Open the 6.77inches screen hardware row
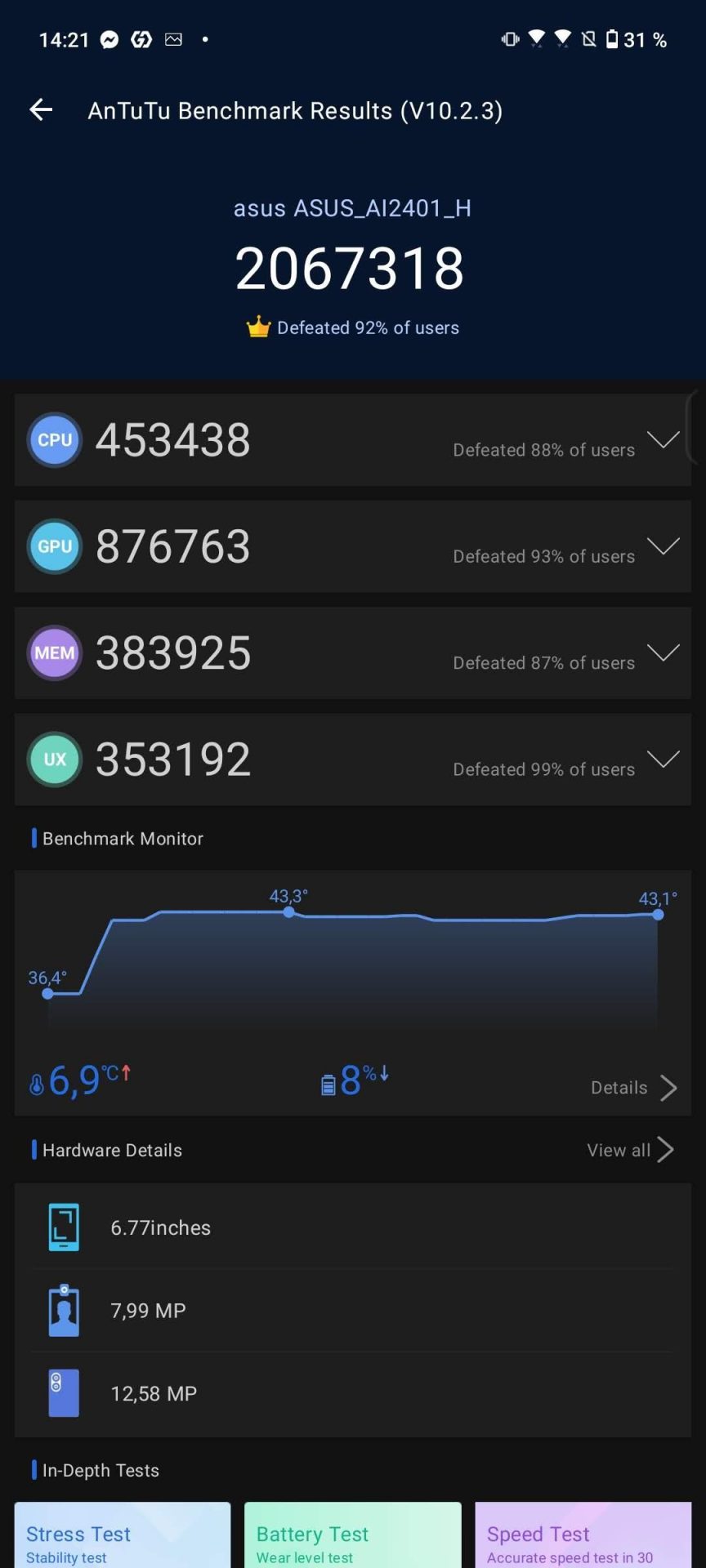 point(353,1227)
